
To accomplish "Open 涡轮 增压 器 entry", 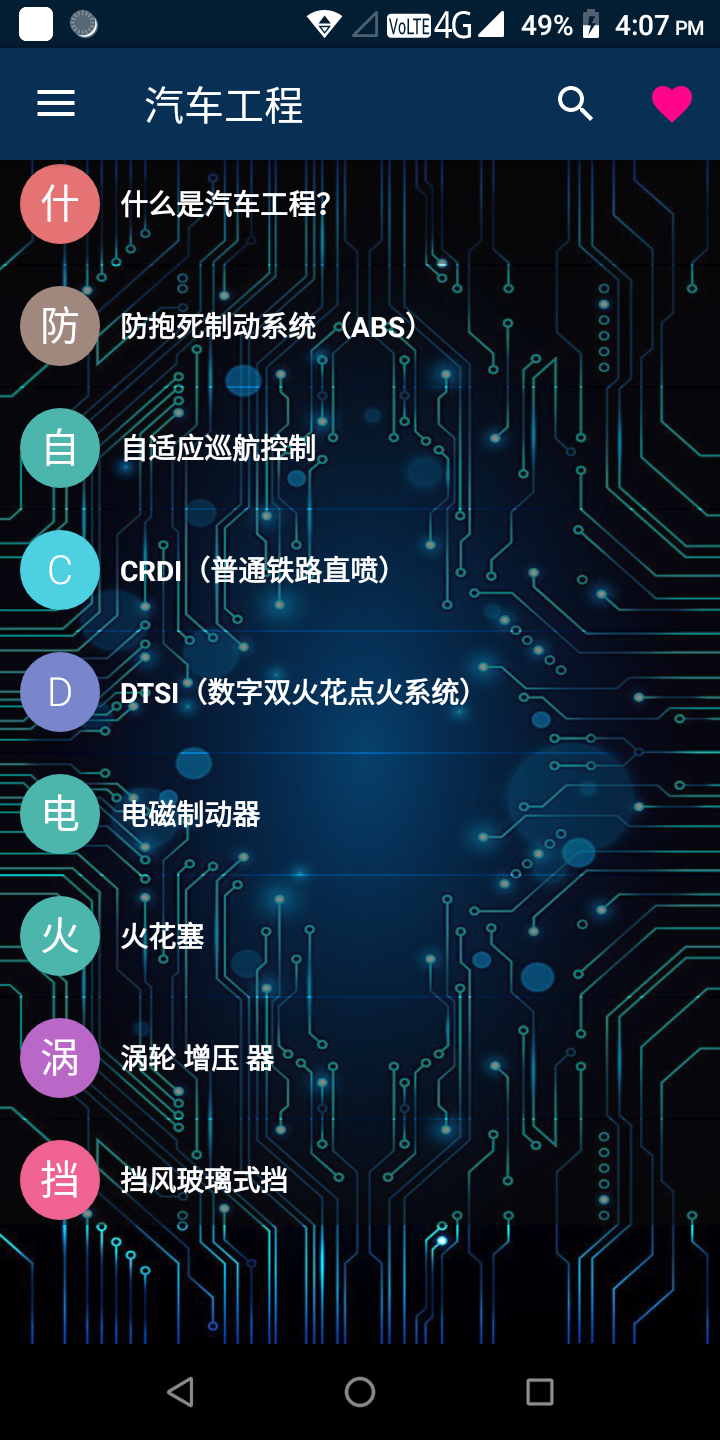I will point(197,1059).
